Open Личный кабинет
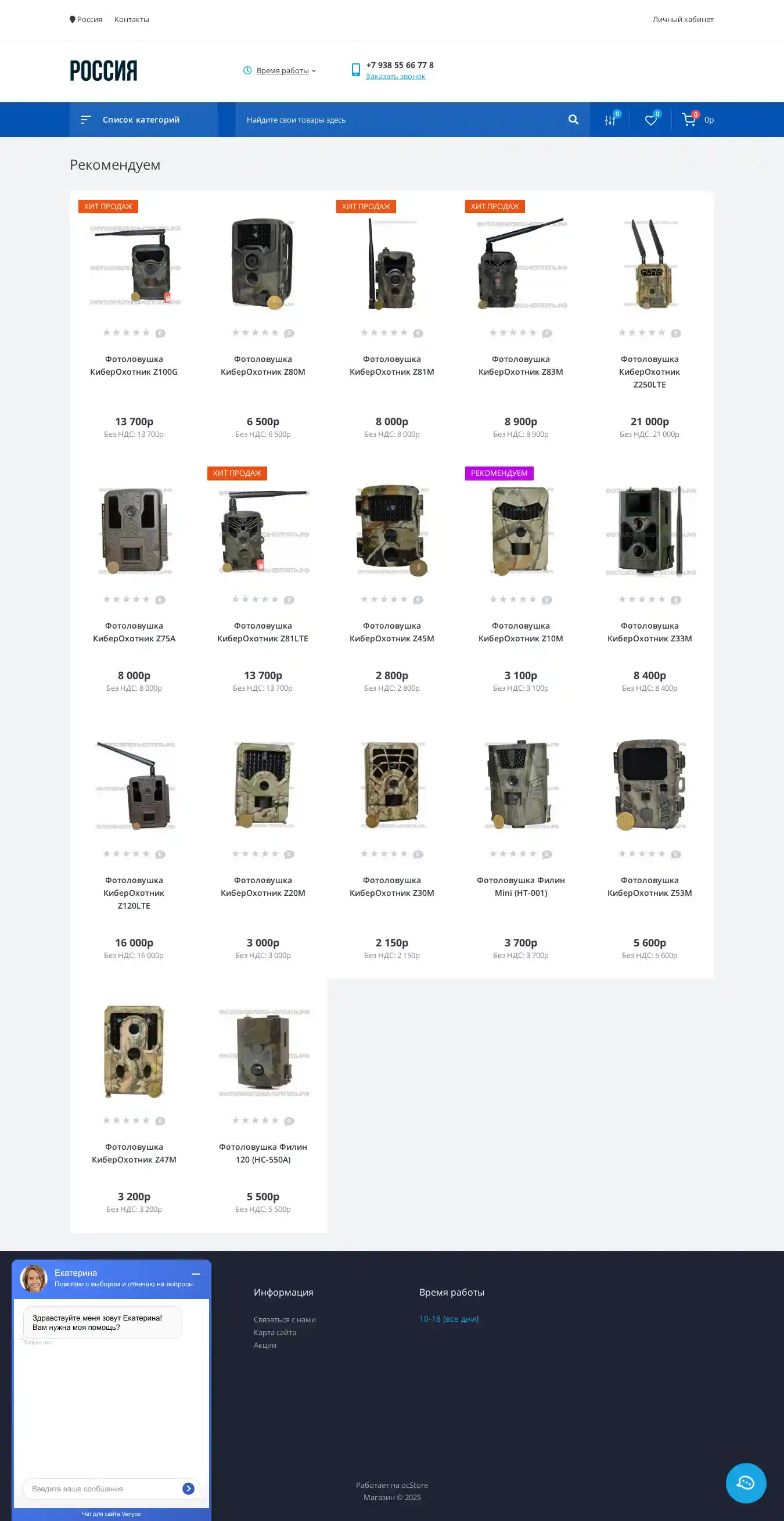This screenshot has height=1521, width=784. pos(682,20)
